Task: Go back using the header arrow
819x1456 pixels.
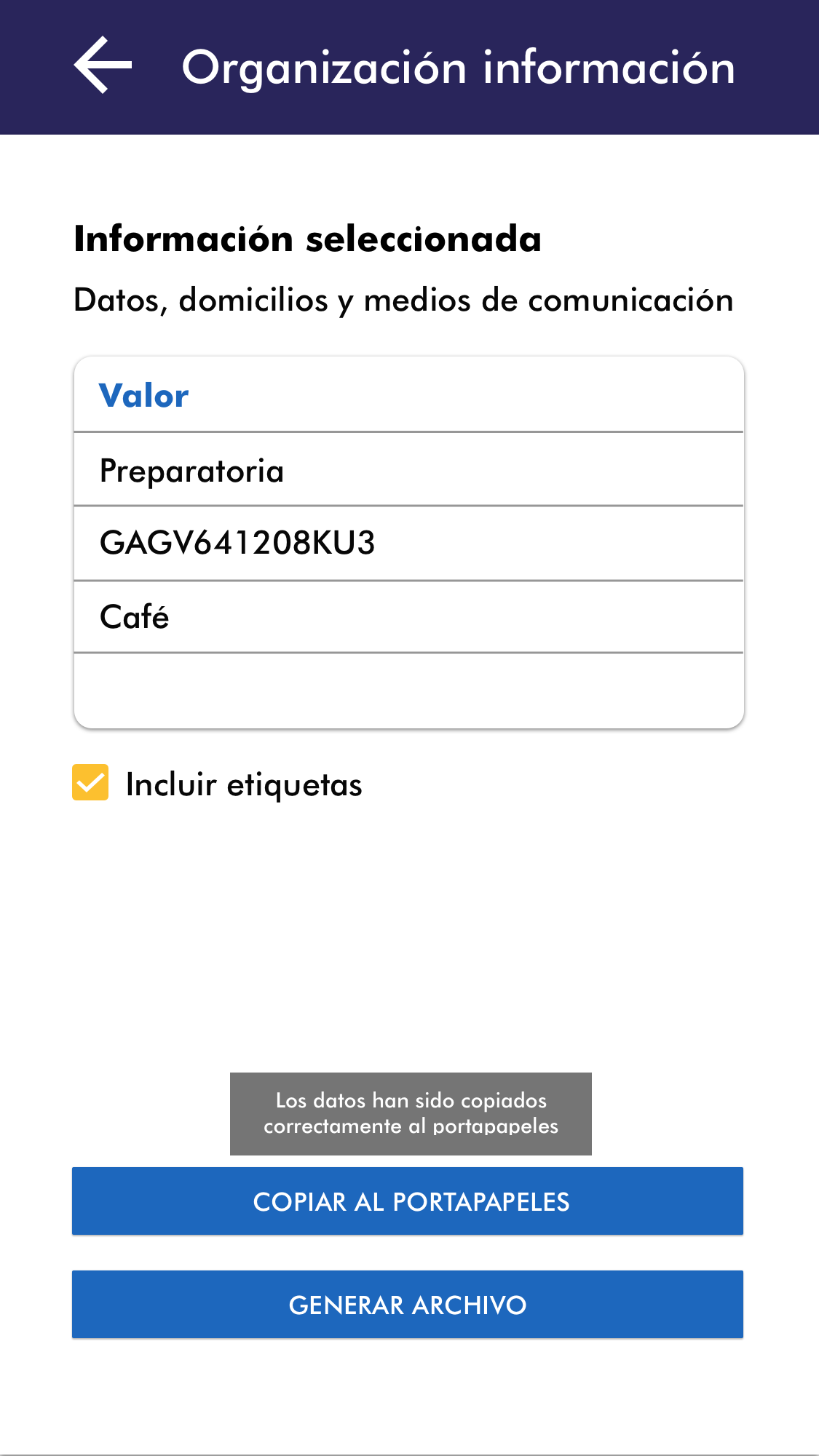Action: pos(103,65)
